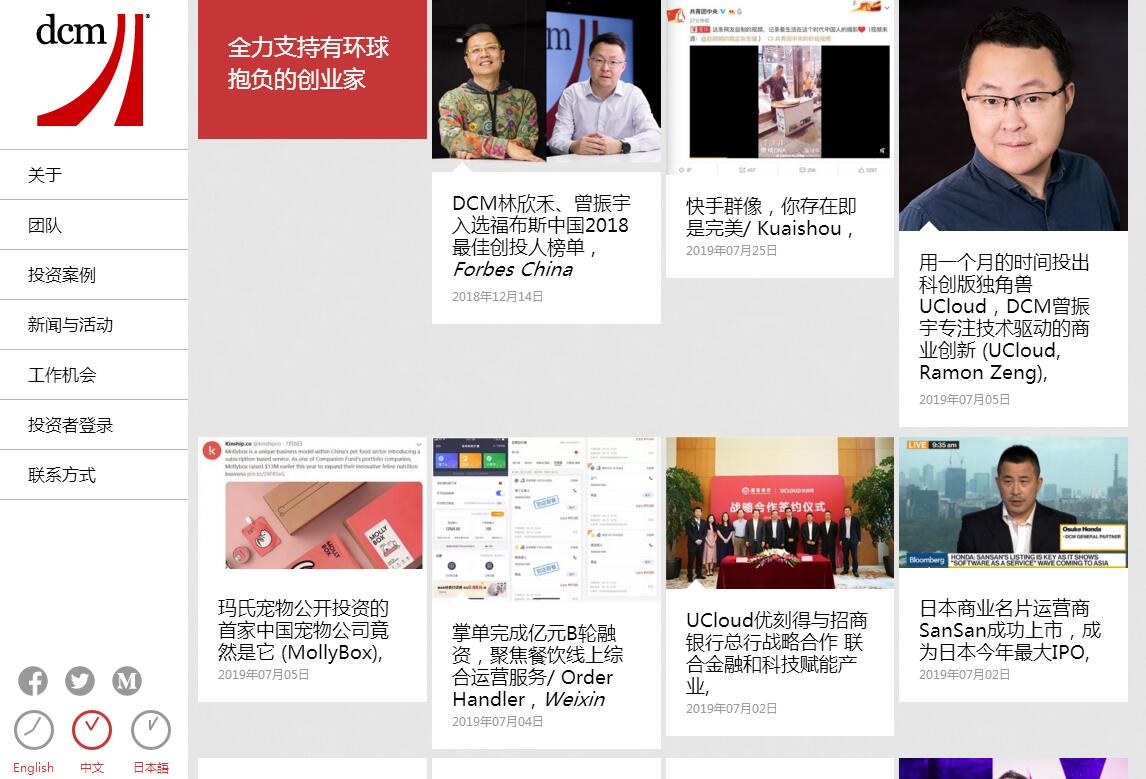This screenshot has height=779, width=1146.
Task: Open the 工作机会 page
Action: point(62,375)
